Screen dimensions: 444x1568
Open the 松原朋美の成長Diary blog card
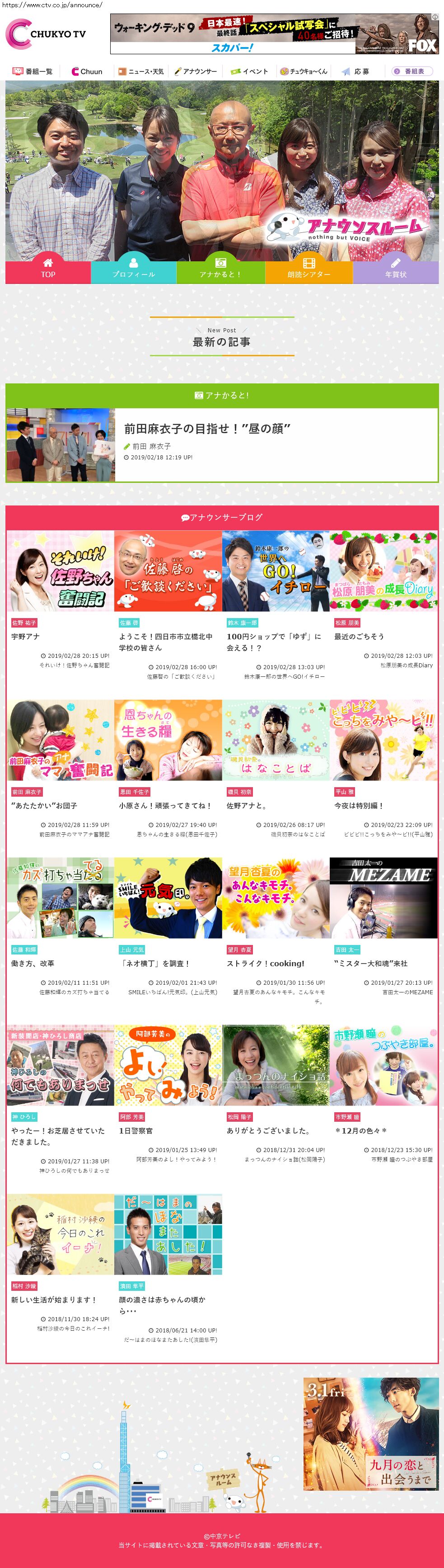pos(383,571)
